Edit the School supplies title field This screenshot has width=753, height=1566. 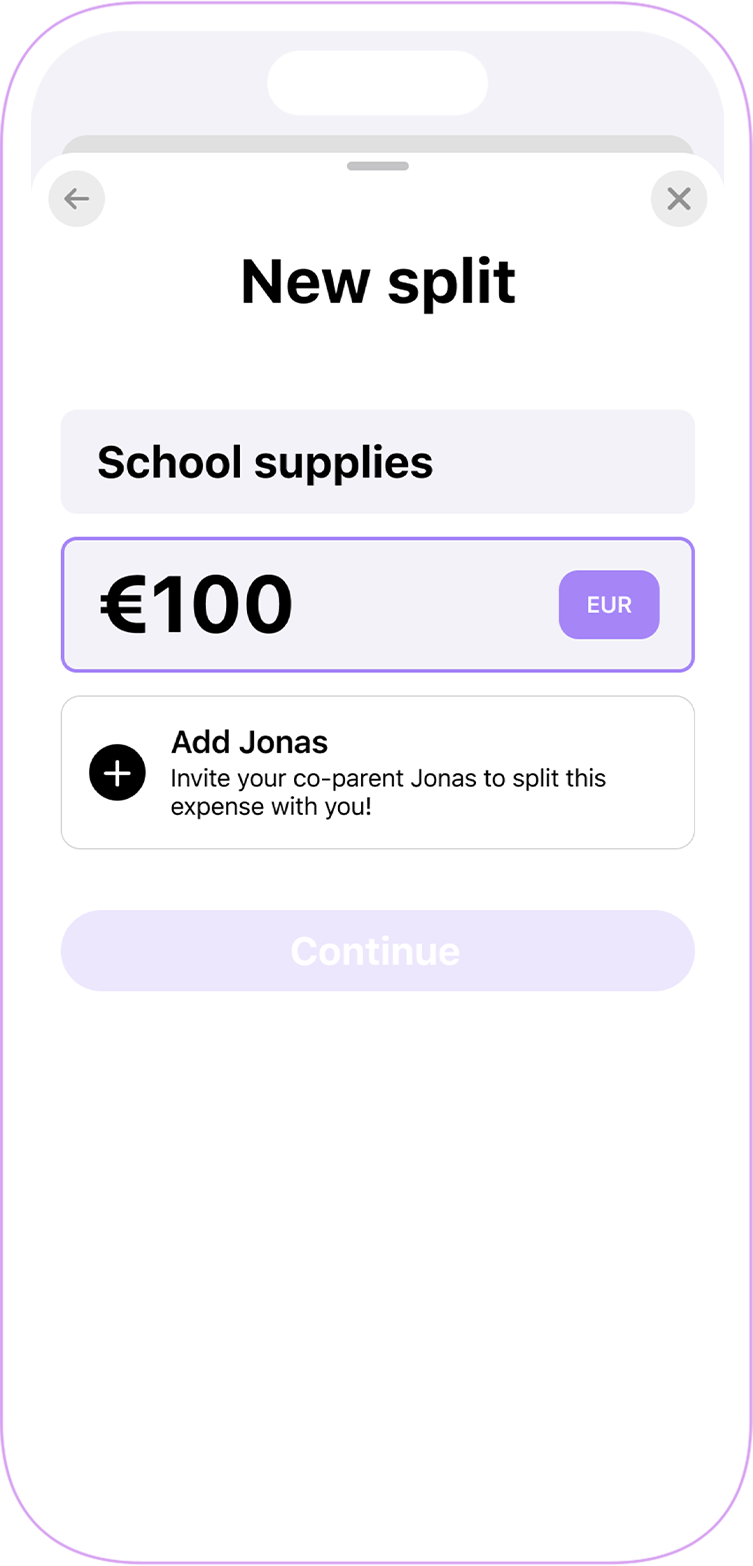(378, 462)
